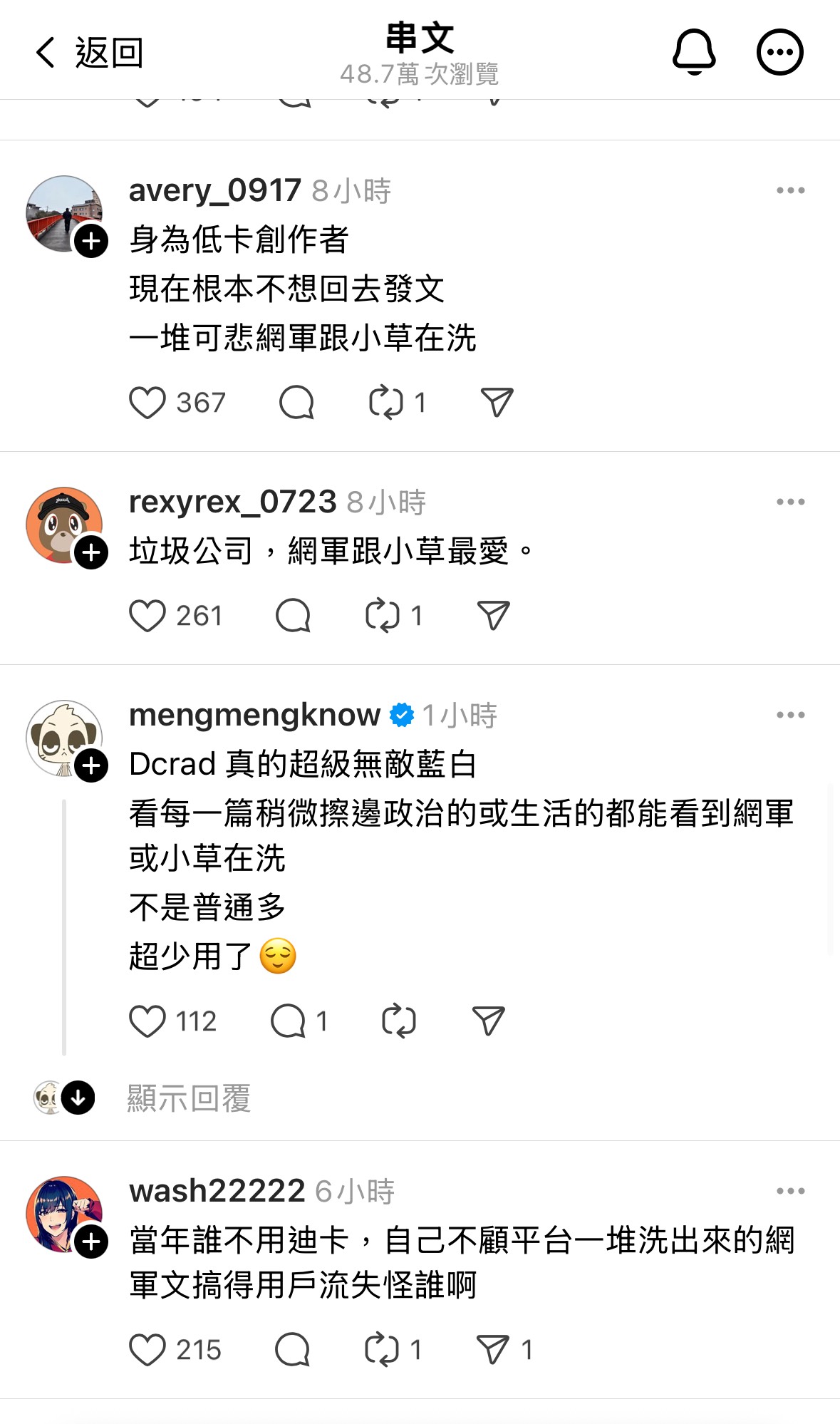This screenshot has width=840, height=1424.
Task: Expand 顯示回覆 to show replies
Action: pyautogui.click(x=189, y=1098)
